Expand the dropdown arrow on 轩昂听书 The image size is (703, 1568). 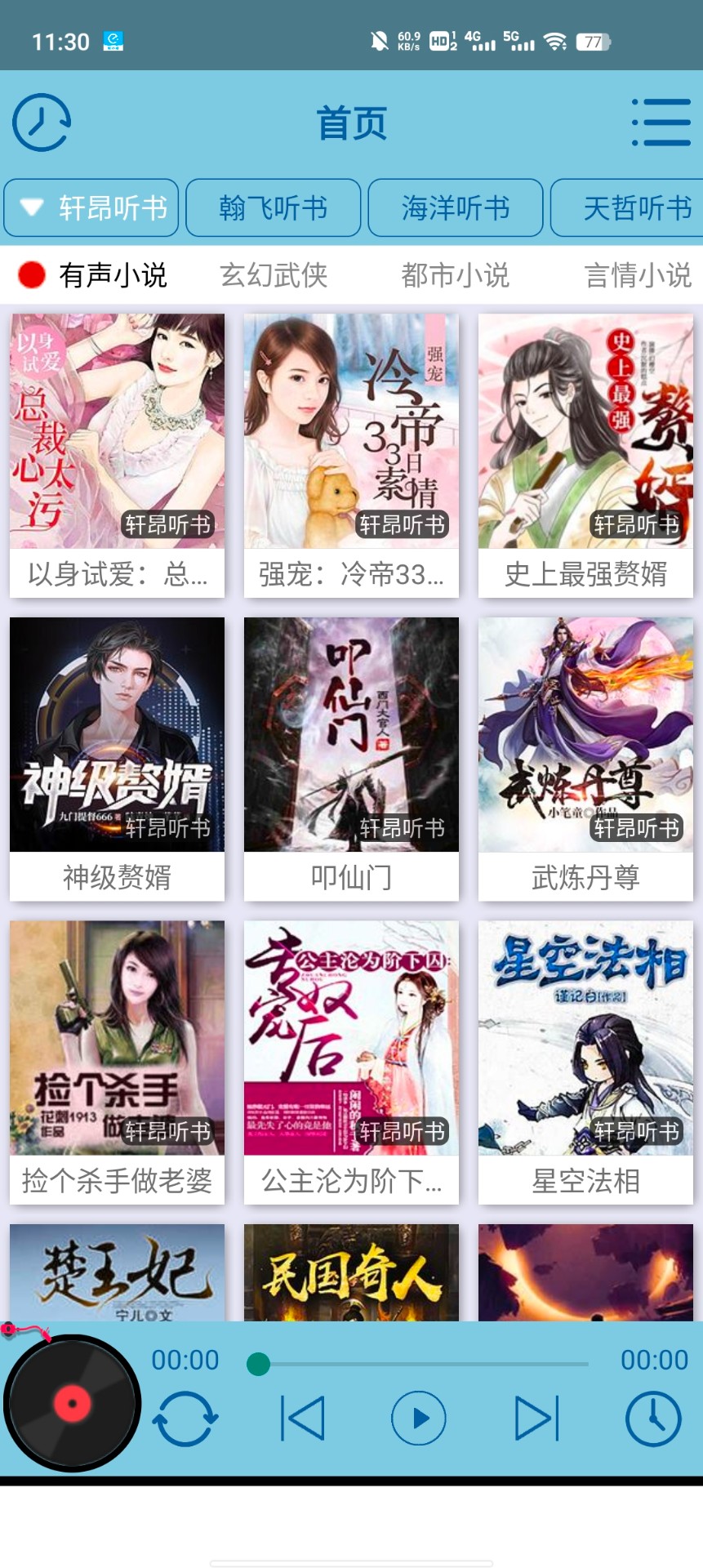31,208
